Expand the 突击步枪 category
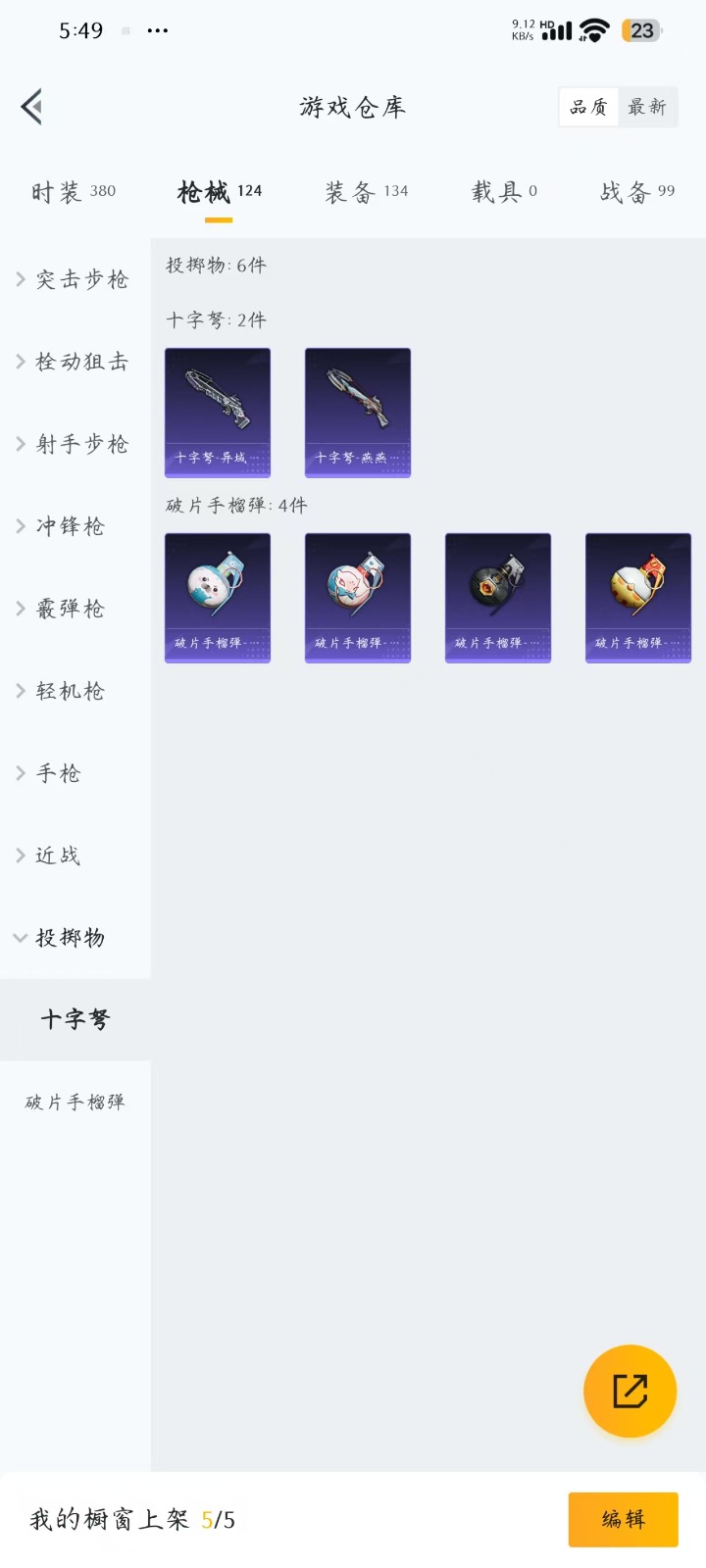 point(75,280)
